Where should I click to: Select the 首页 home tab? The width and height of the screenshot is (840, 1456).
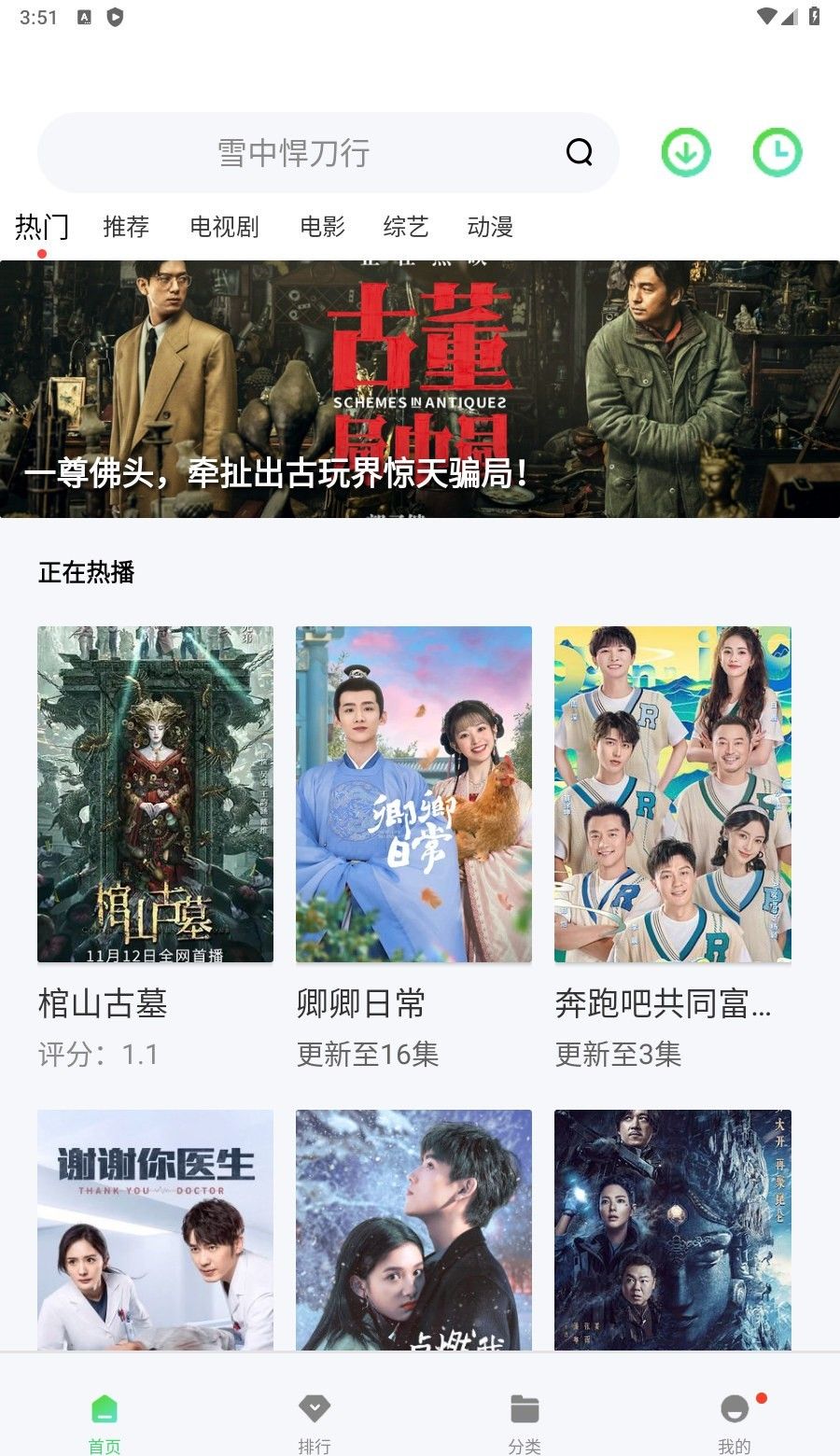(x=105, y=1421)
